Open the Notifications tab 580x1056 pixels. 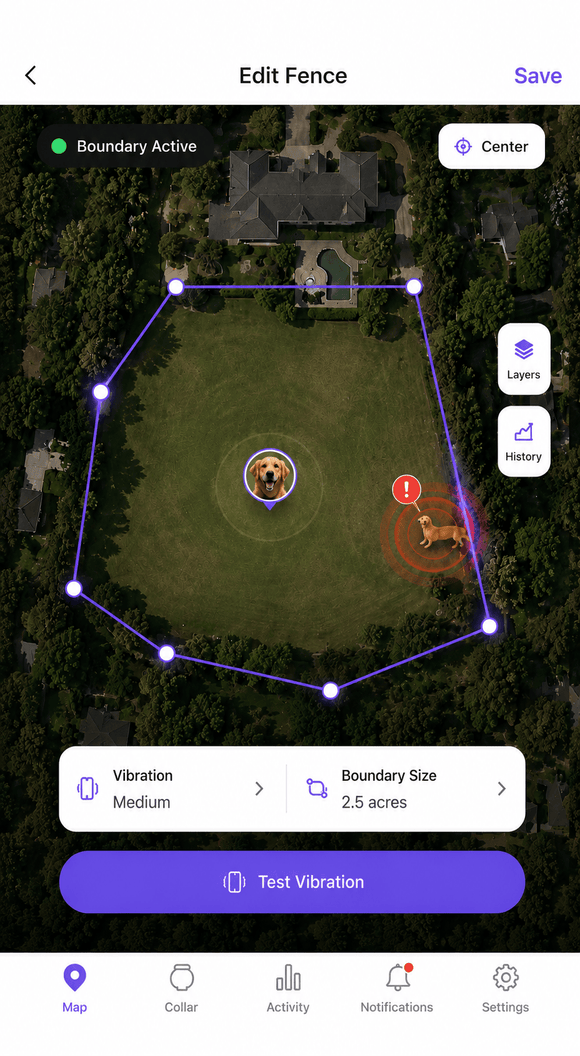(x=397, y=988)
